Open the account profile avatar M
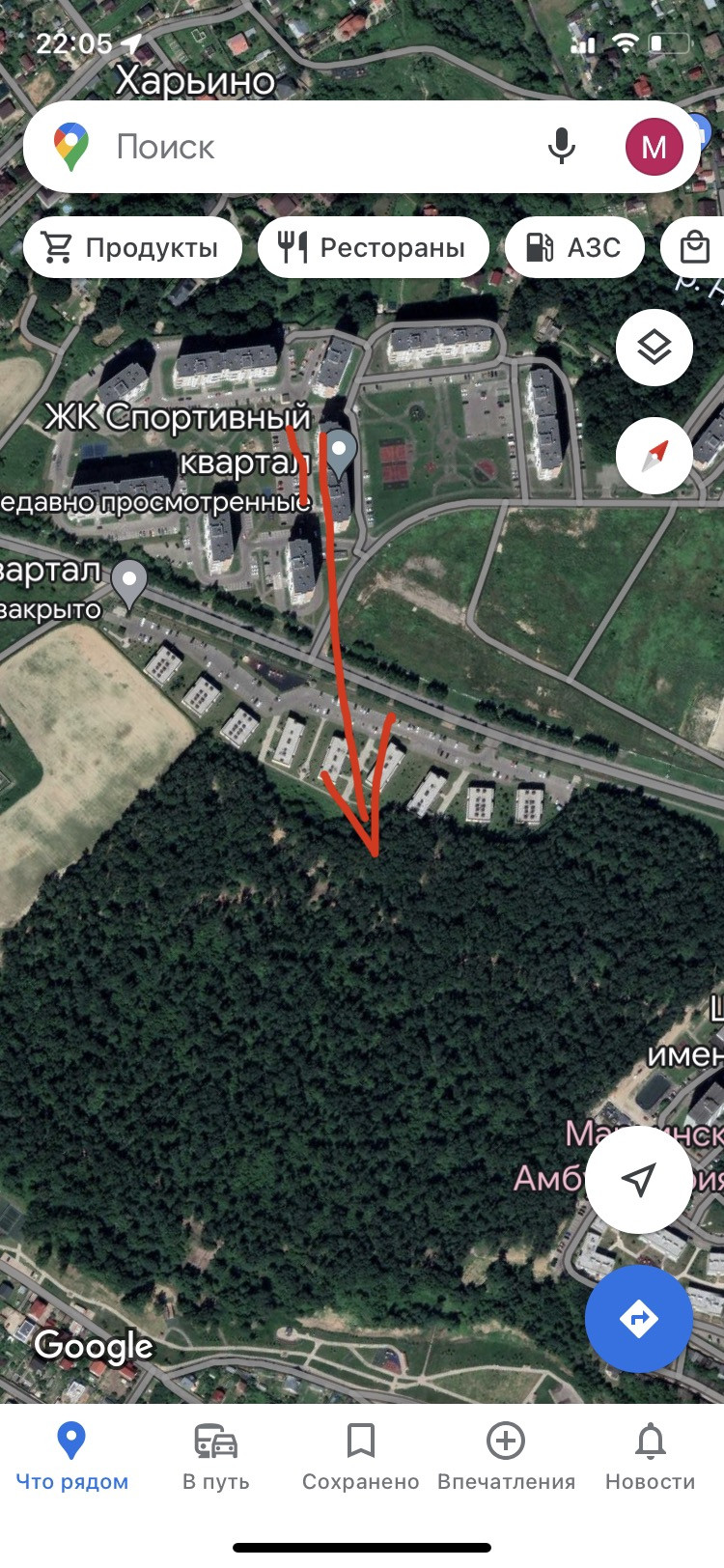Viewport: 724px width, 1568px height. point(654,147)
